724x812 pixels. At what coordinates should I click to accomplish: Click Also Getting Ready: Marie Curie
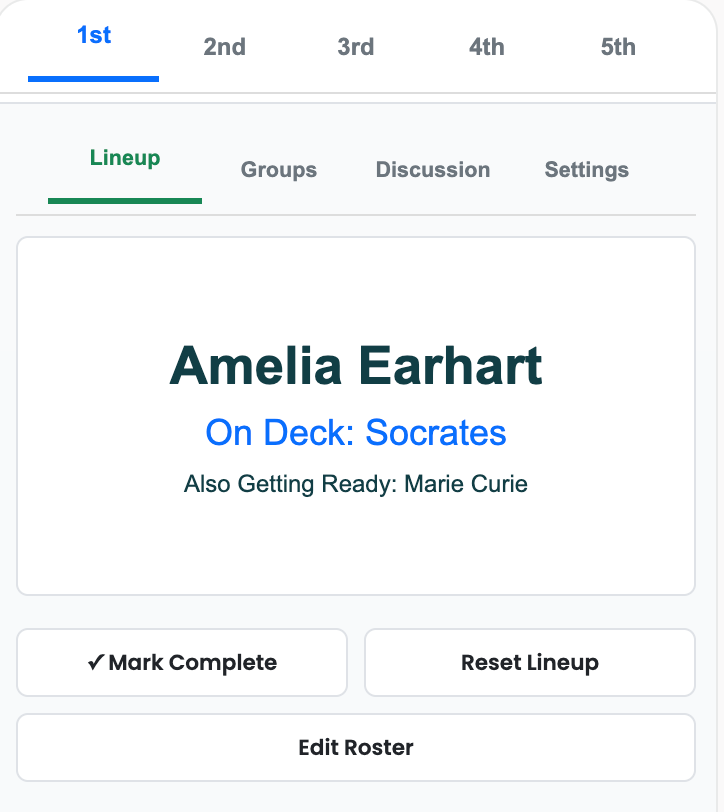click(x=356, y=483)
